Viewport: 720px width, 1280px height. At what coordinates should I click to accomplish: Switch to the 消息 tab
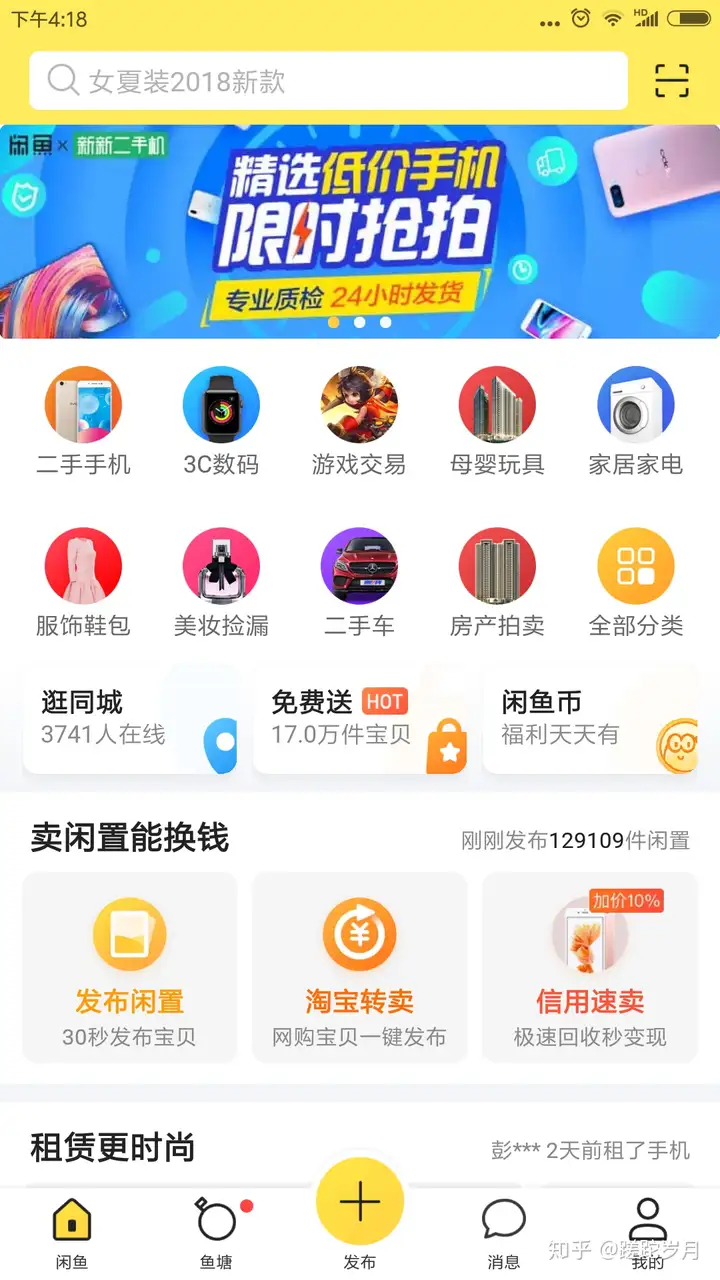click(503, 1232)
